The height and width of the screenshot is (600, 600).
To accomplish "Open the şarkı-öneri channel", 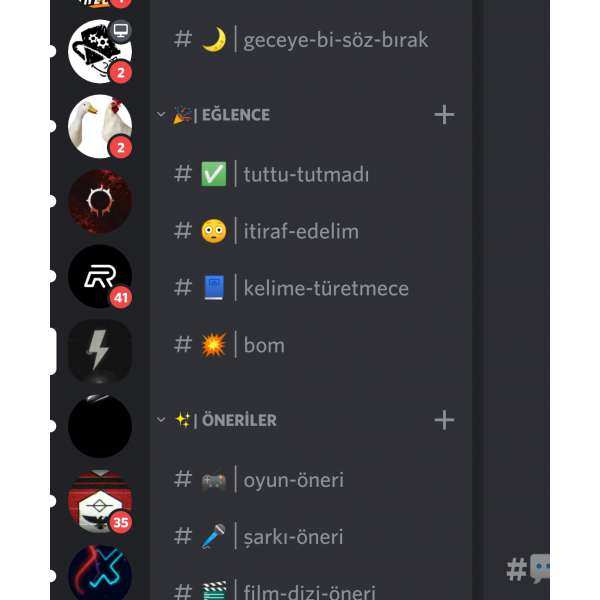I will [293, 536].
